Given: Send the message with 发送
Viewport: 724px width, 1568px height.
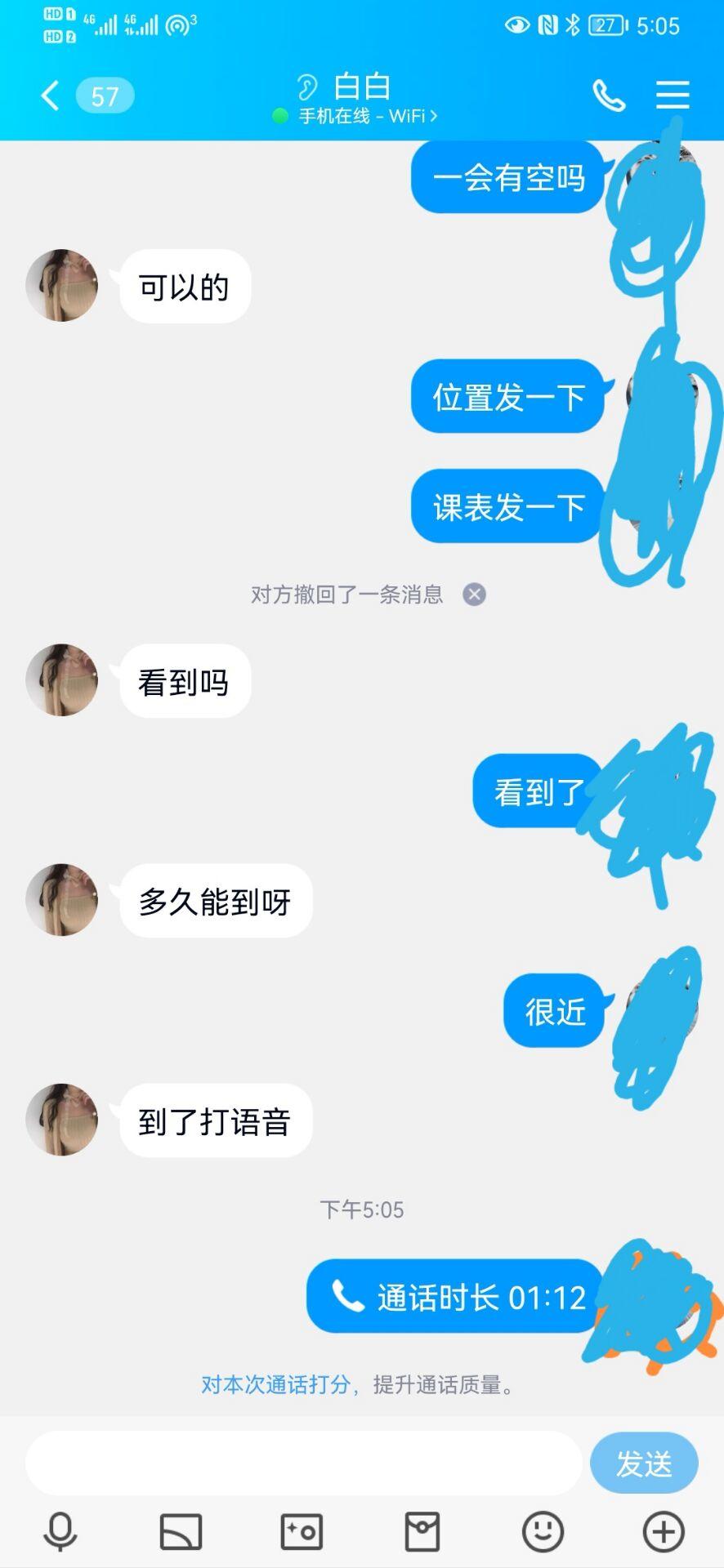Looking at the screenshot, I should [x=644, y=1463].
